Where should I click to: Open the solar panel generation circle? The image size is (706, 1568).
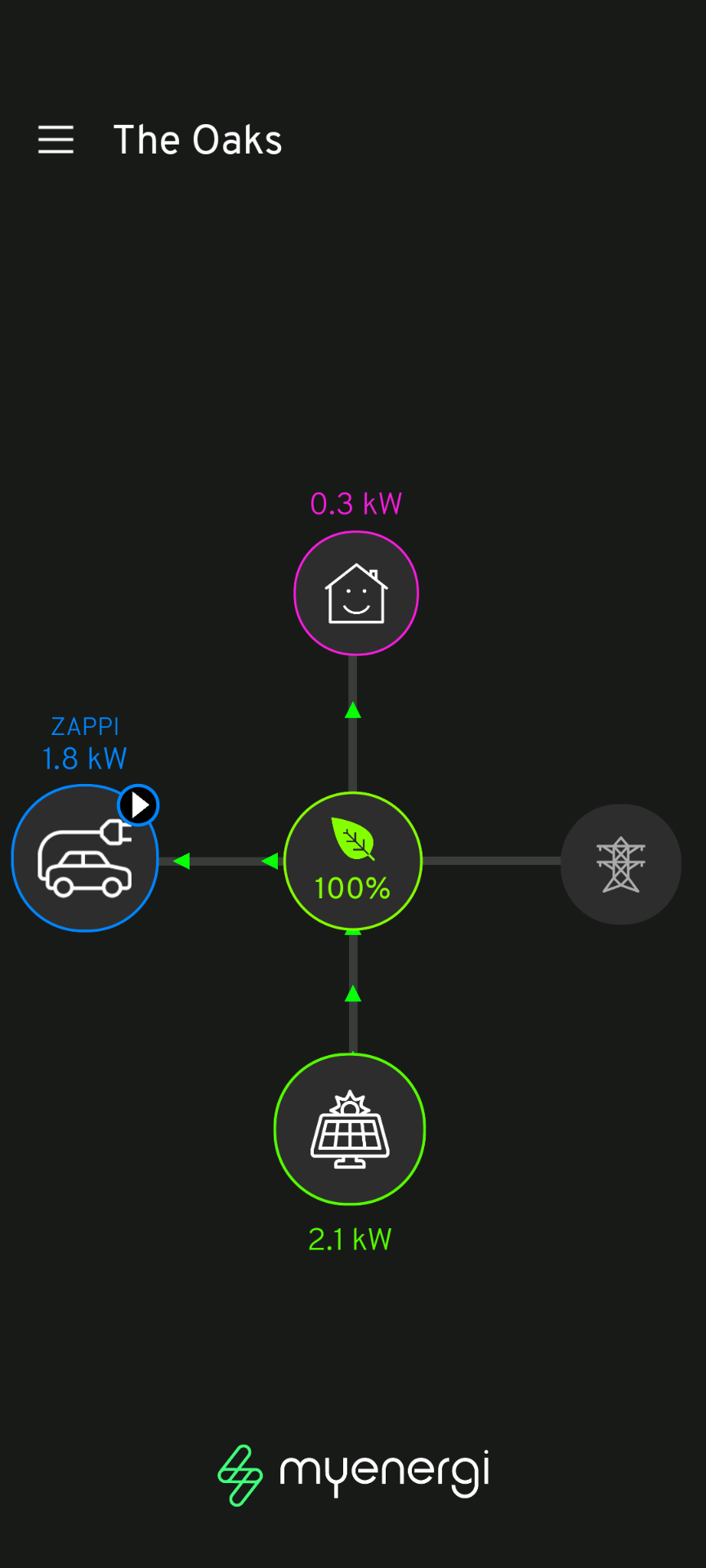pos(350,1129)
